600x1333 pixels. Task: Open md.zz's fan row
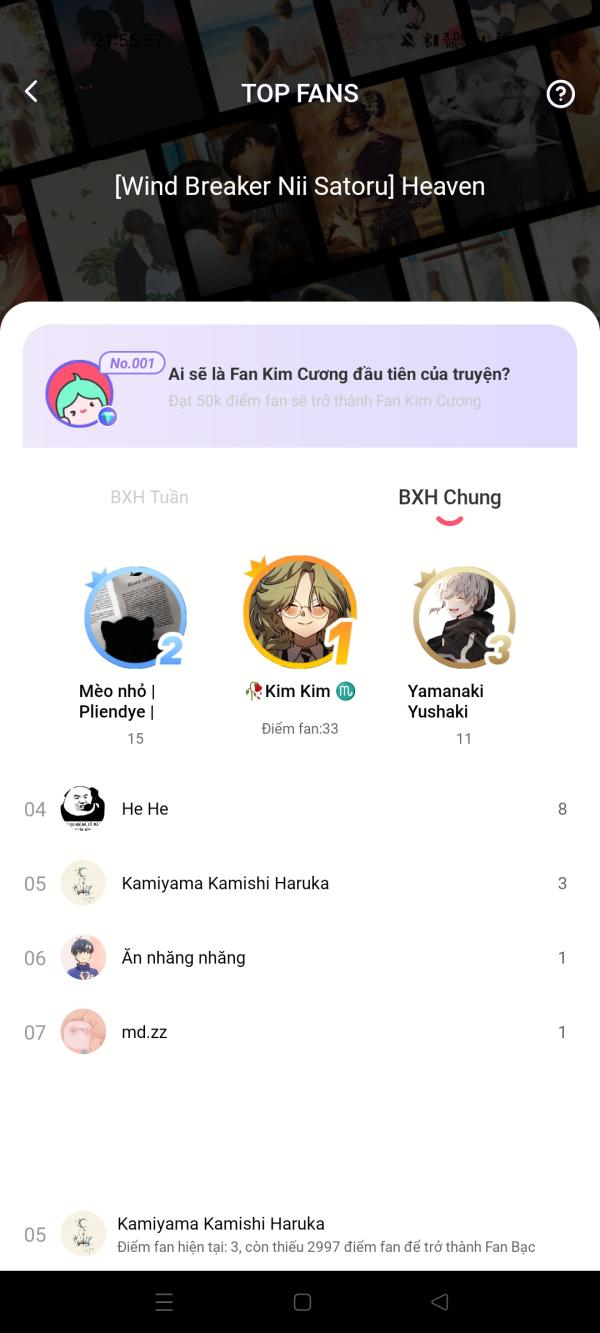point(300,1032)
